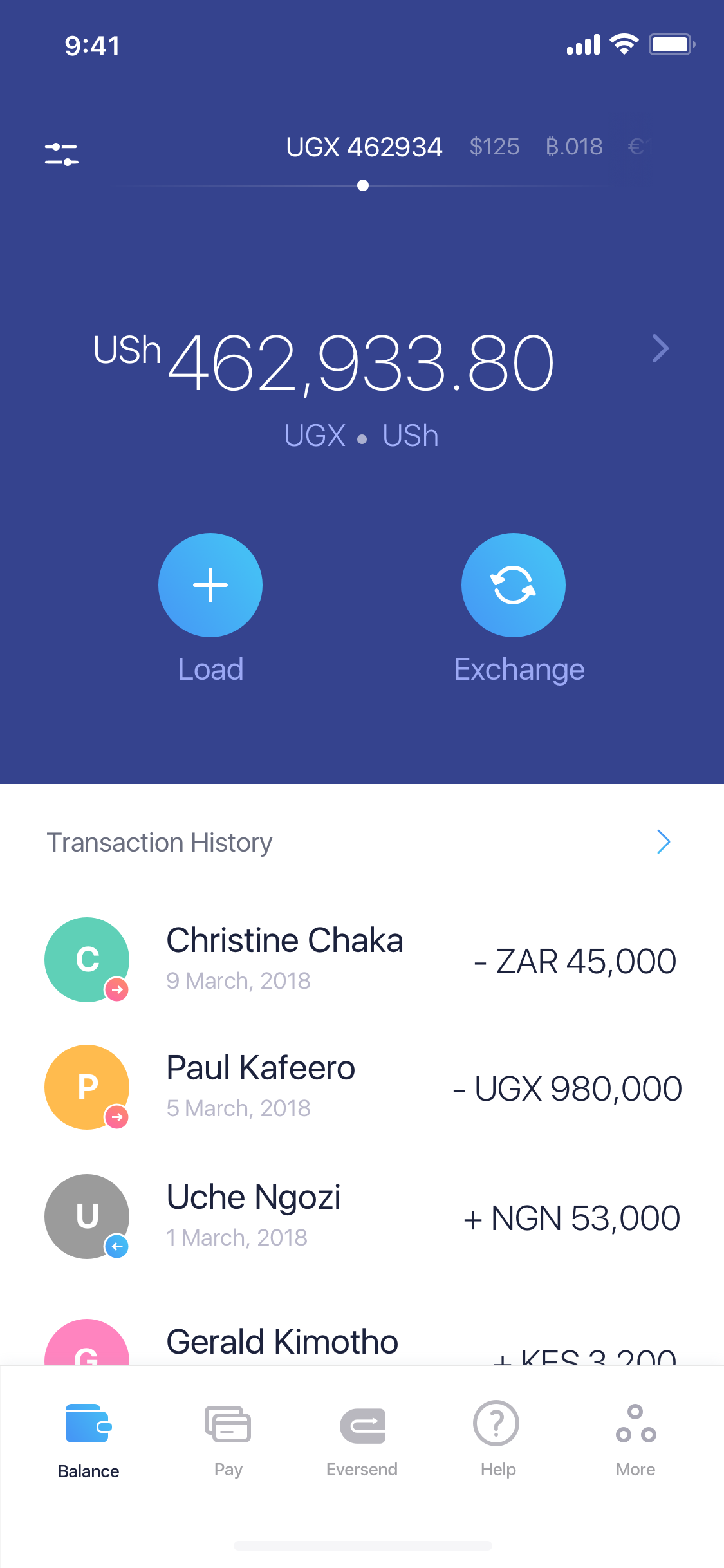Select the ฿.018 bitcoin balance
Viewport: 724px width, 1568px height.
click(574, 147)
